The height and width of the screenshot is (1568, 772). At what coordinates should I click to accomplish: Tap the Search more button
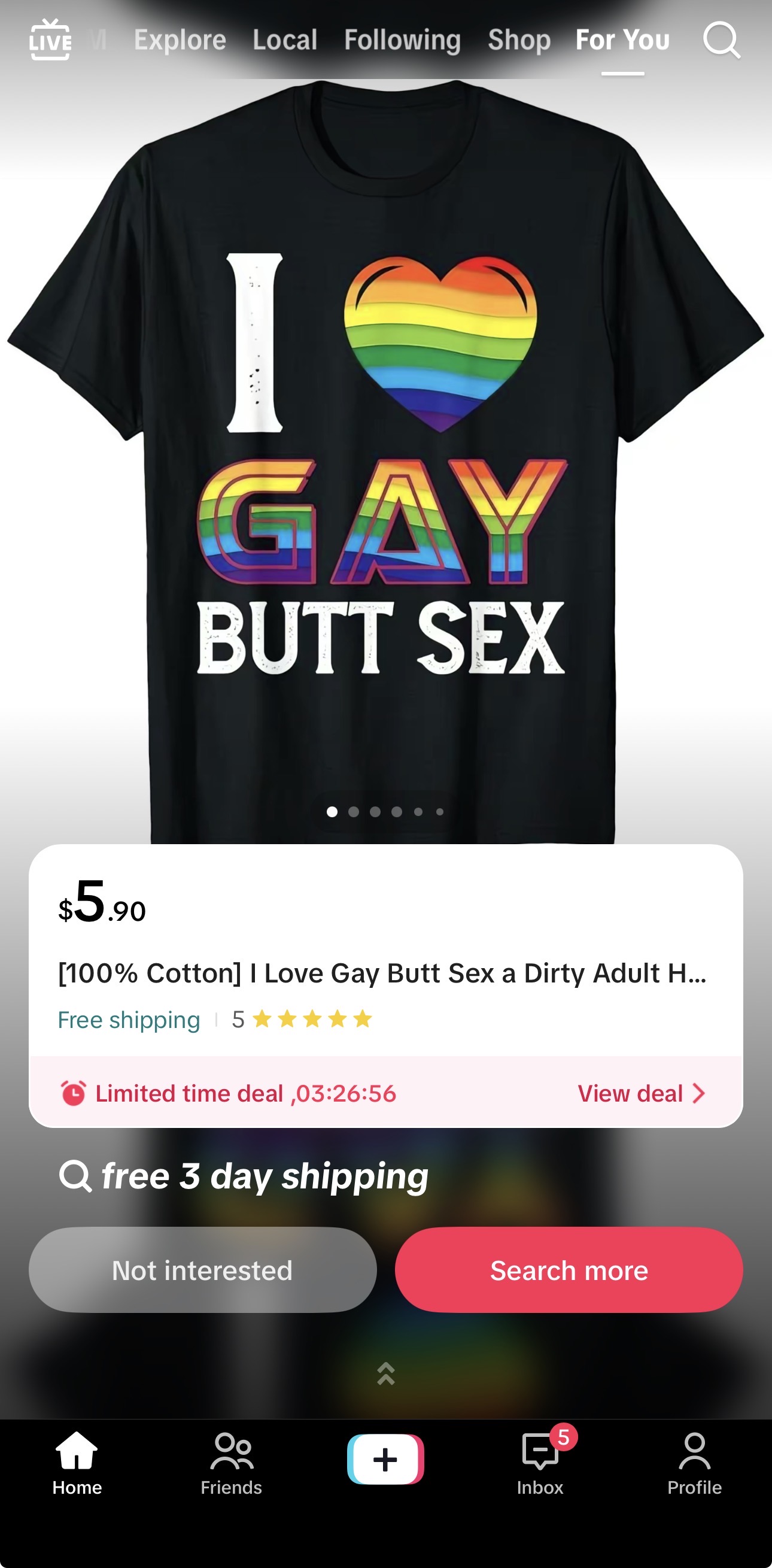(x=569, y=1270)
